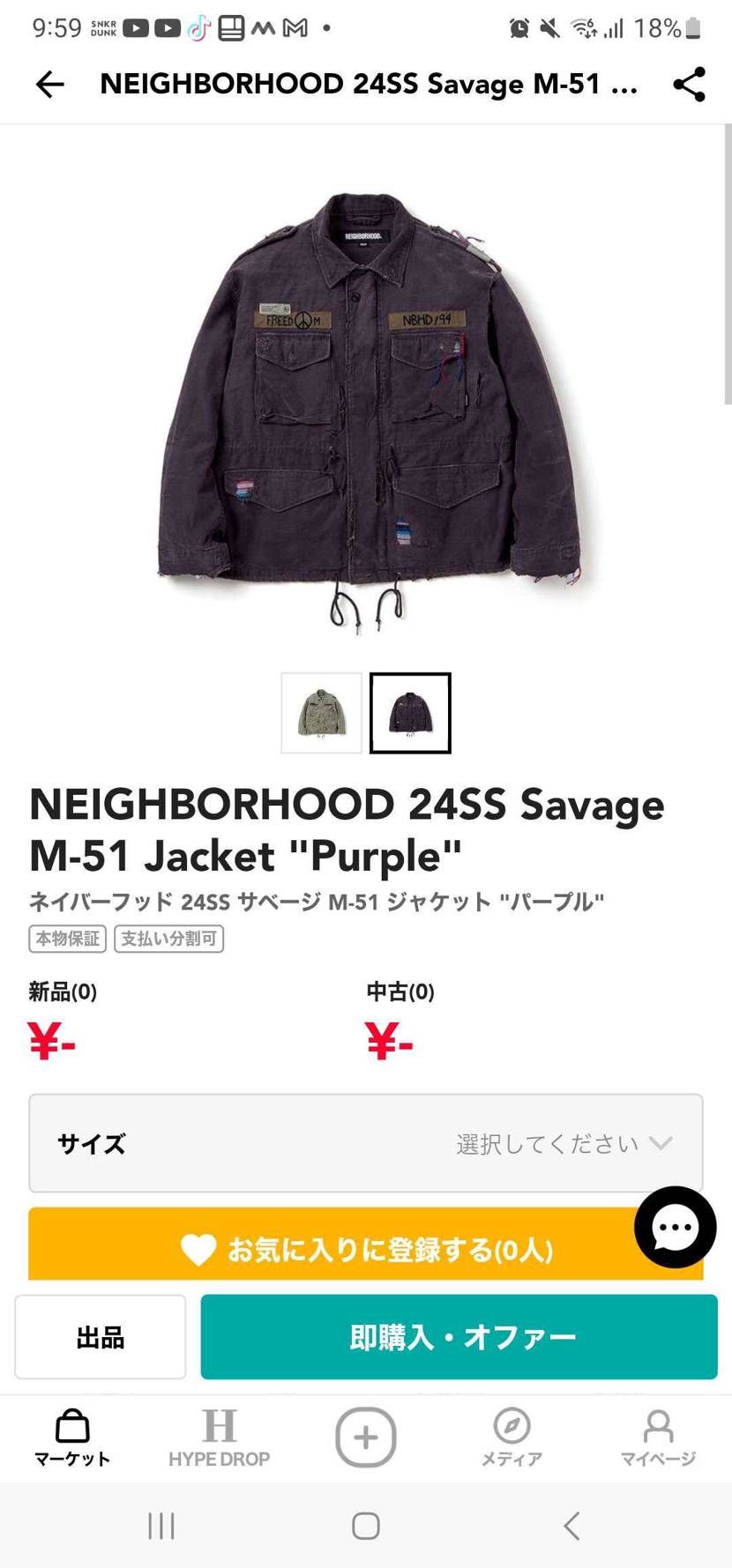Image resolution: width=732 pixels, height=1568 pixels.
Task: Tap the plus button in bottom navigation
Action: pos(365,1438)
